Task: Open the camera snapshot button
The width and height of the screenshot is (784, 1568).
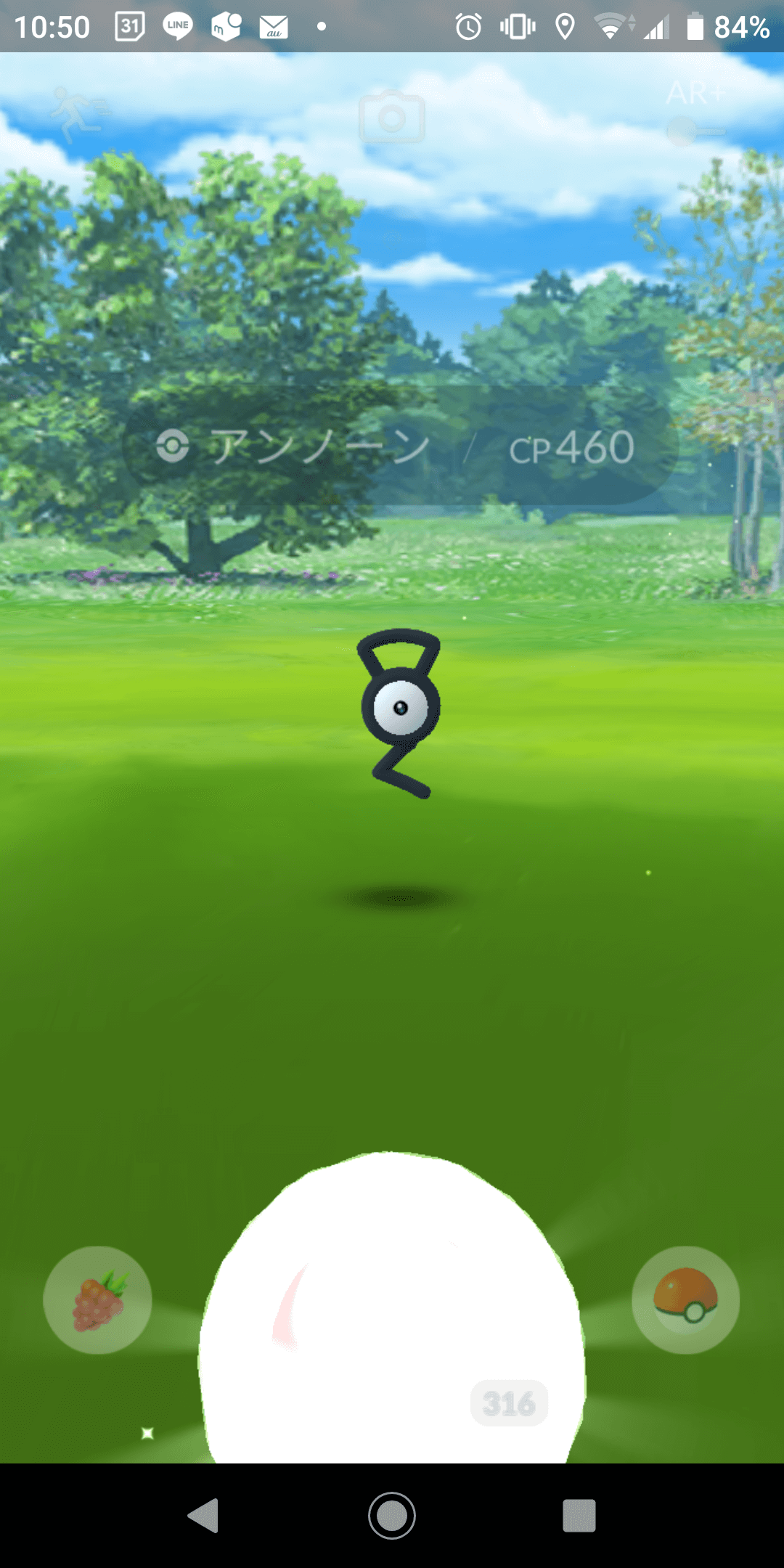Action: [391, 117]
